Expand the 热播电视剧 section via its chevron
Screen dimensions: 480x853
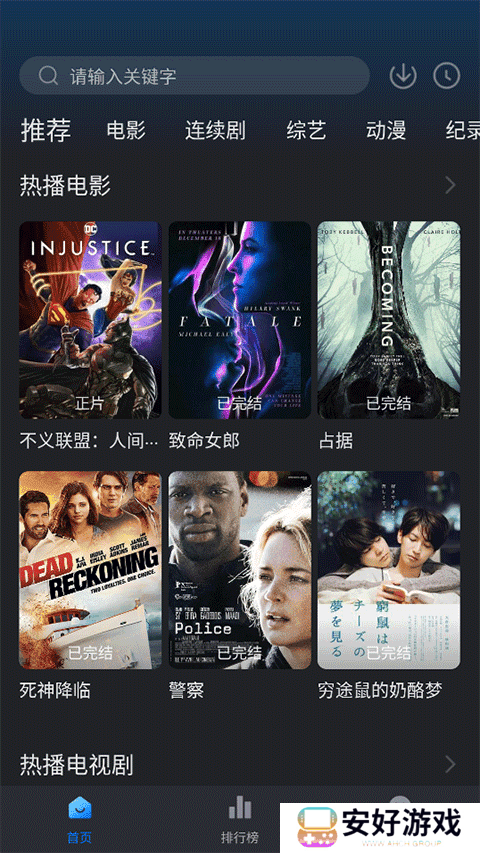point(450,764)
